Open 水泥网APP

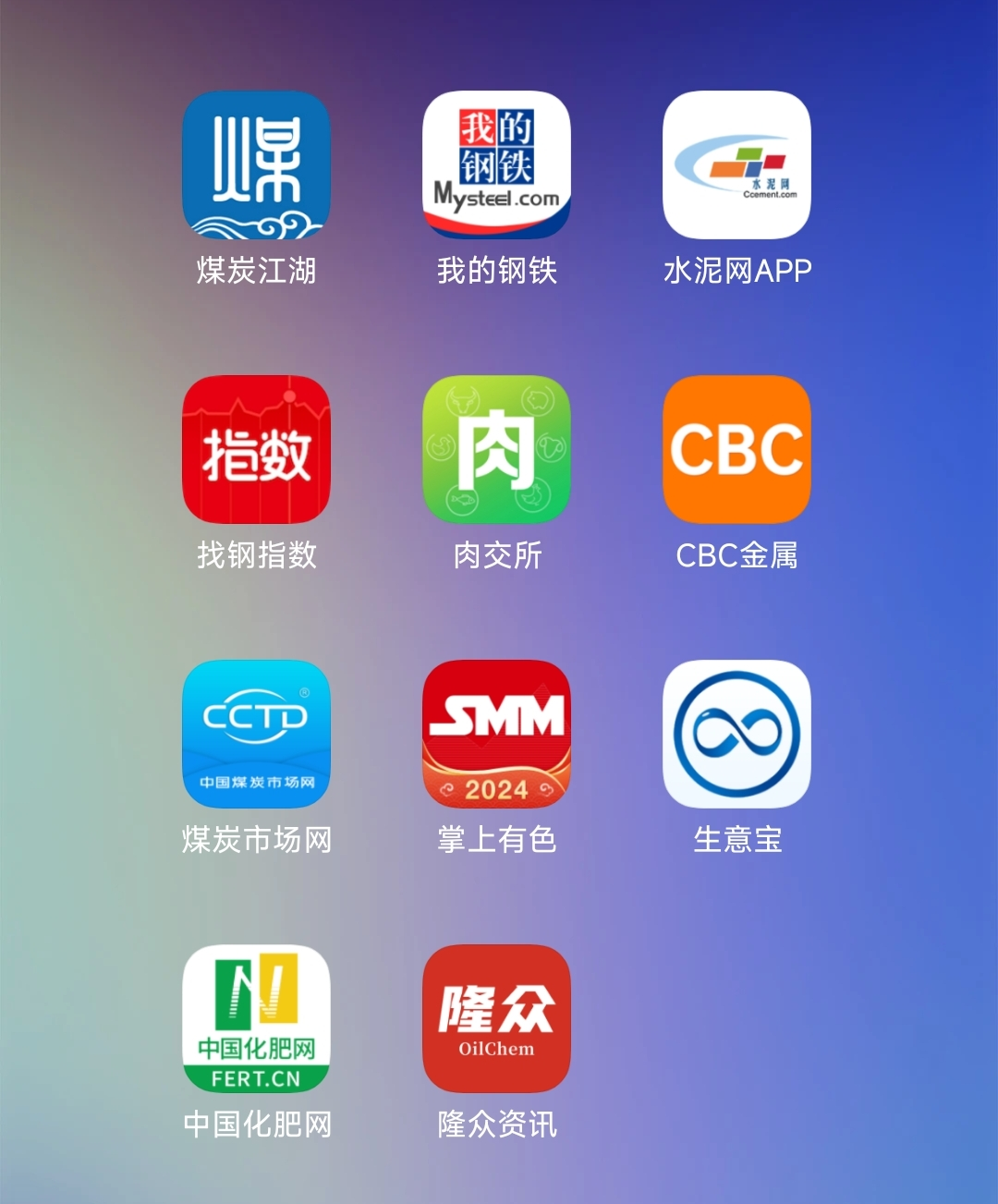pyautogui.click(x=736, y=165)
